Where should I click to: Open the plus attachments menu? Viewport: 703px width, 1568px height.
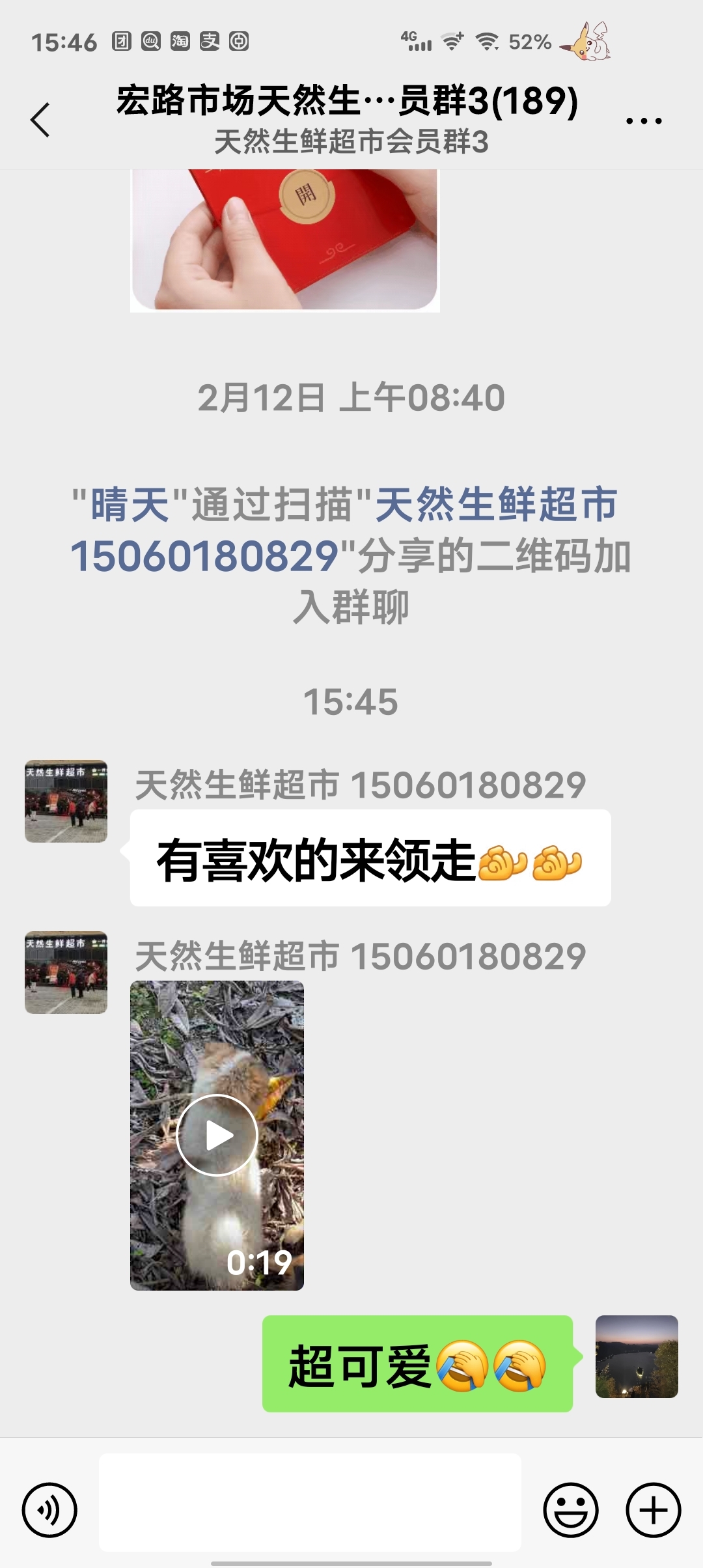[x=653, y=1511]
